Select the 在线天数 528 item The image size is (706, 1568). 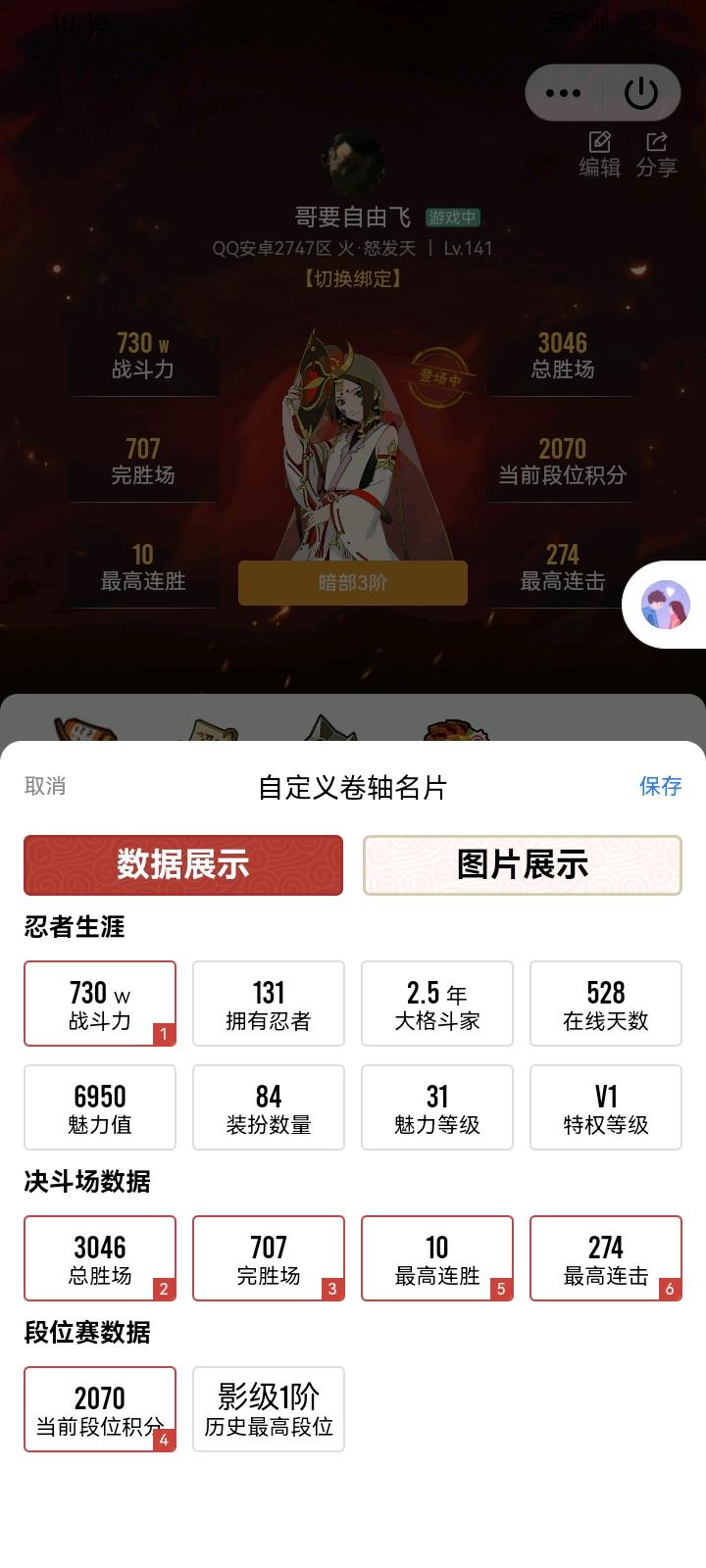pos(606,1004)
